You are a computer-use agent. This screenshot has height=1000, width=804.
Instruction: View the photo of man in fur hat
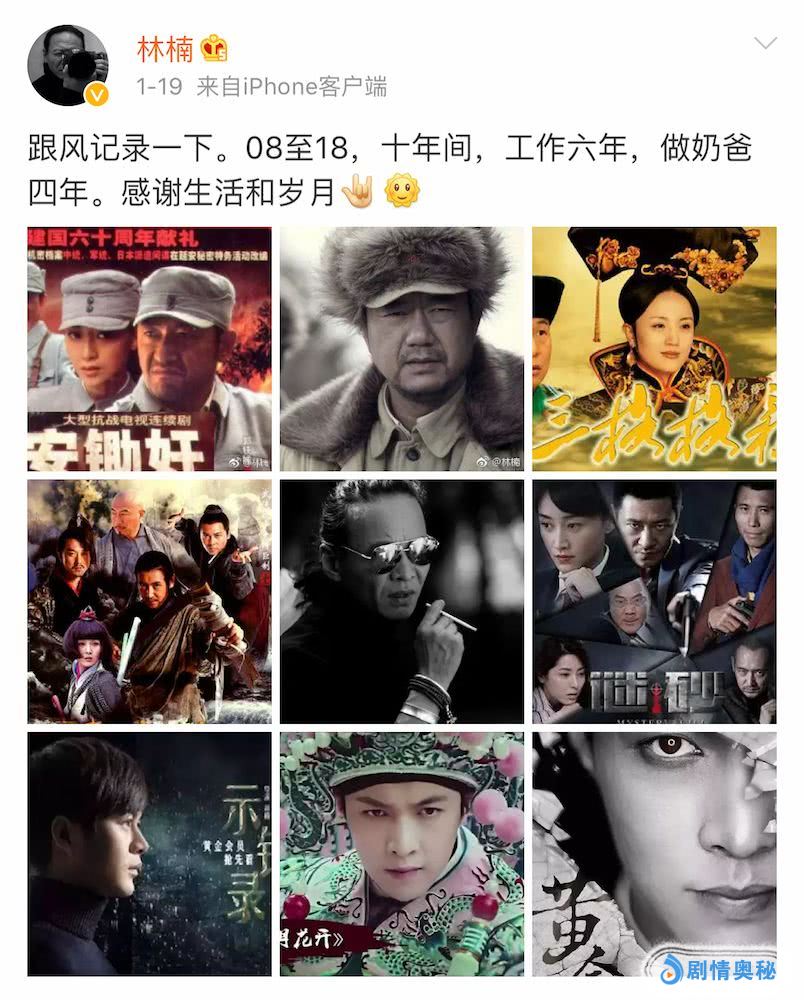pyautogui.click(x=401, y=349)
